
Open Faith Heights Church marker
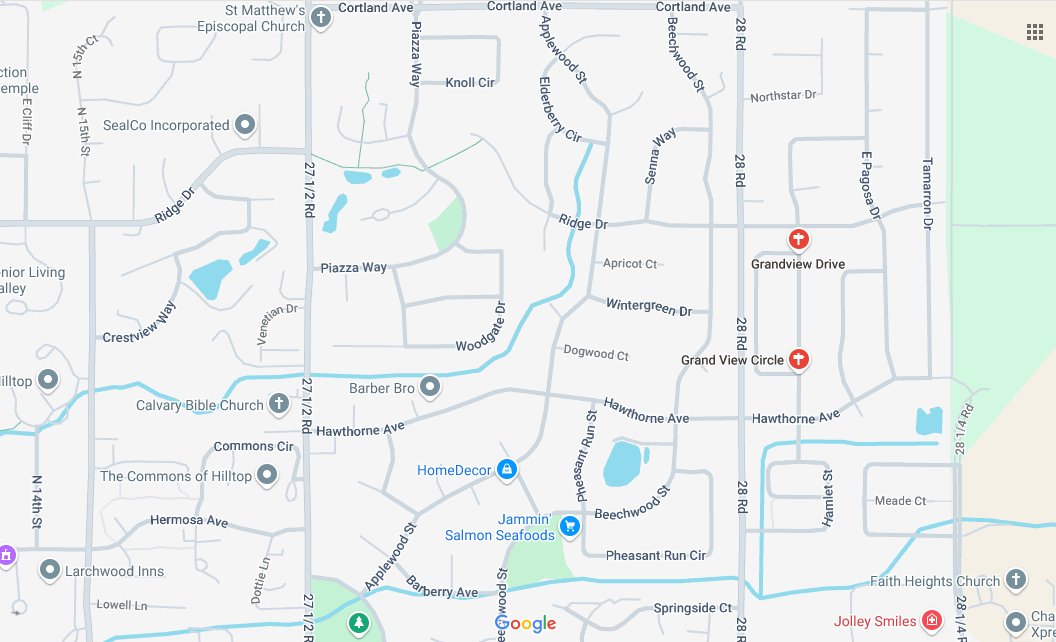[x=1015, y=580]
